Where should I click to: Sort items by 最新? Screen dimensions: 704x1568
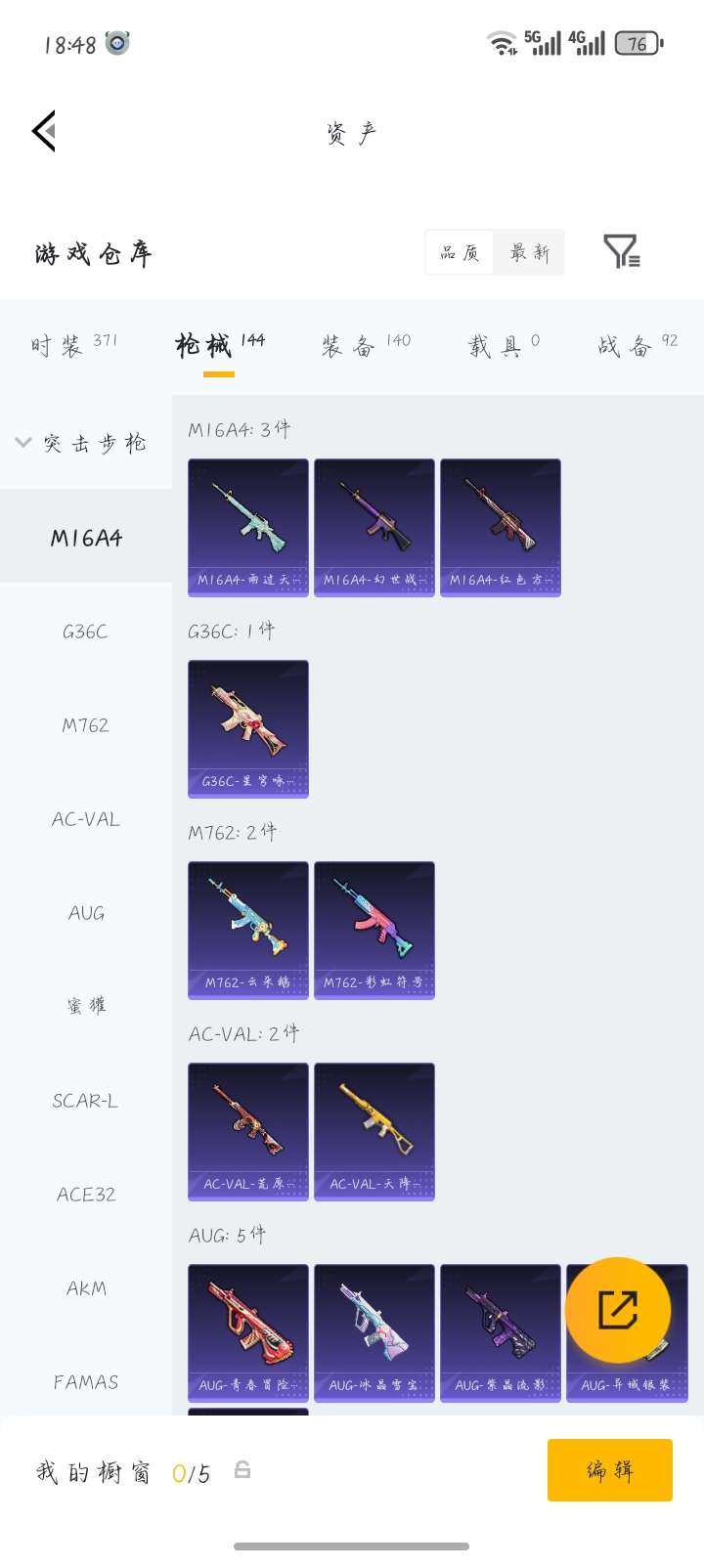(529, 253)
